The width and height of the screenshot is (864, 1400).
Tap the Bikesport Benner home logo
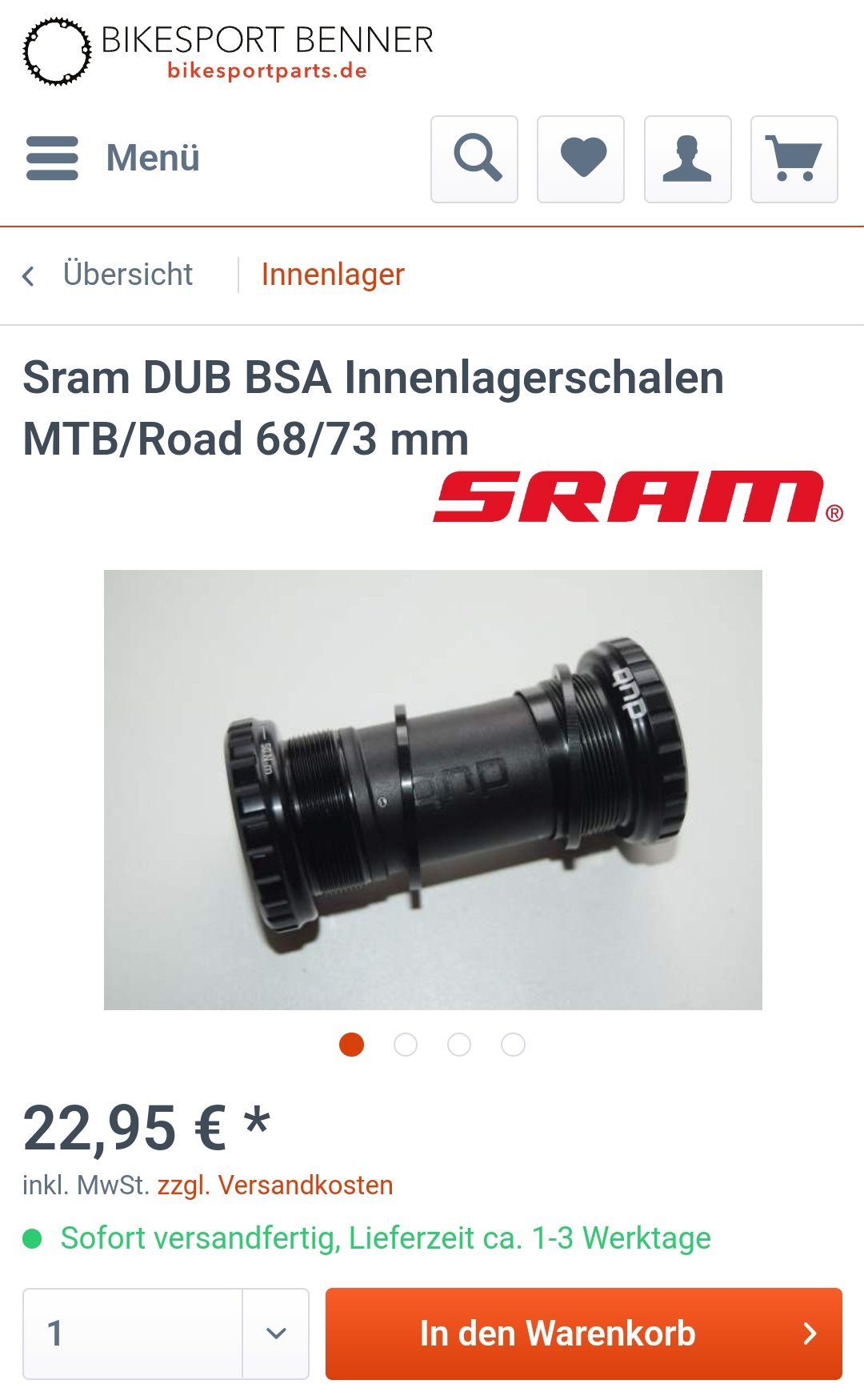click(x=228, y=52)
